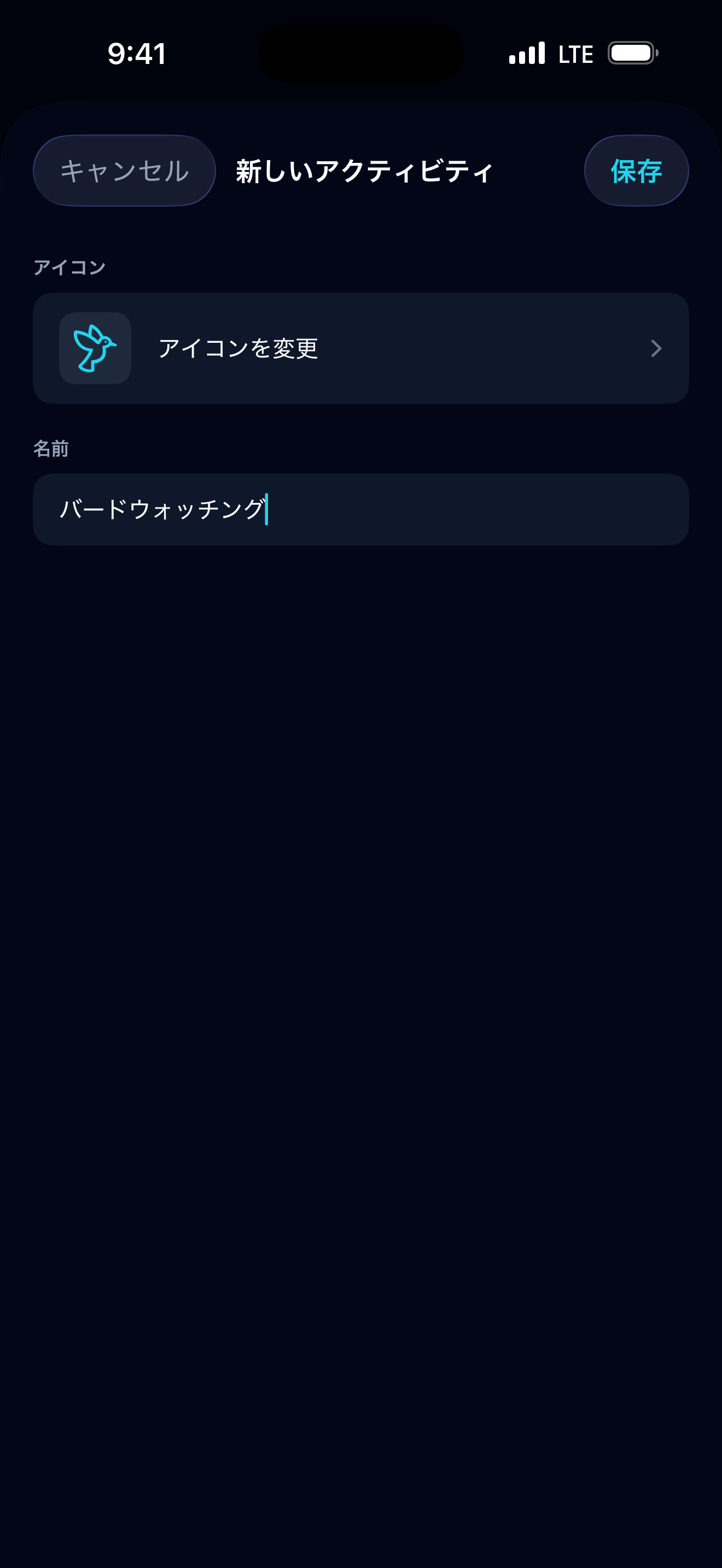
Task: Tap the right-facing disclosure arrow
Action: click(656, 348)
